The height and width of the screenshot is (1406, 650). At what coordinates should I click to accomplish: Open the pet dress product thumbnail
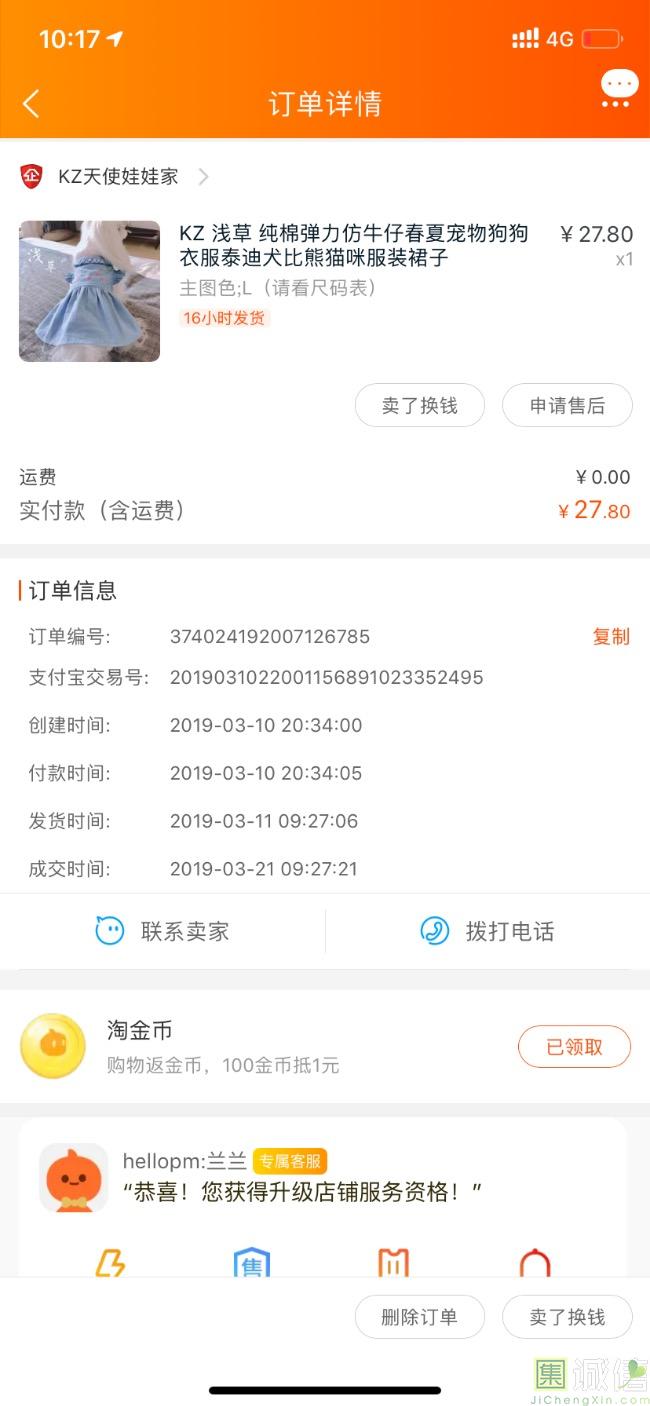click(x=89, y=291)
